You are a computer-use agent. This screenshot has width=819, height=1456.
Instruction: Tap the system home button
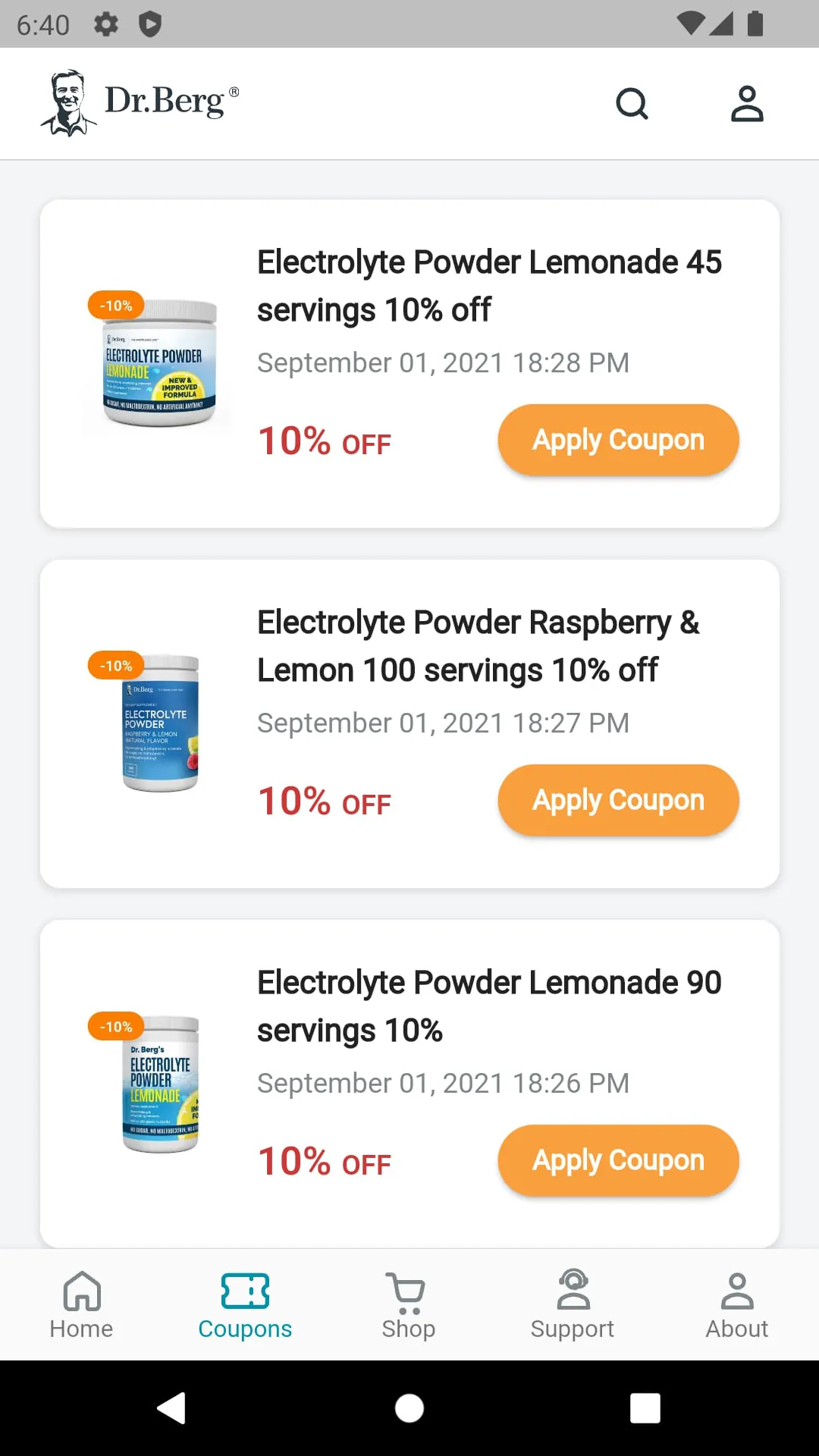click(409, 1408)
